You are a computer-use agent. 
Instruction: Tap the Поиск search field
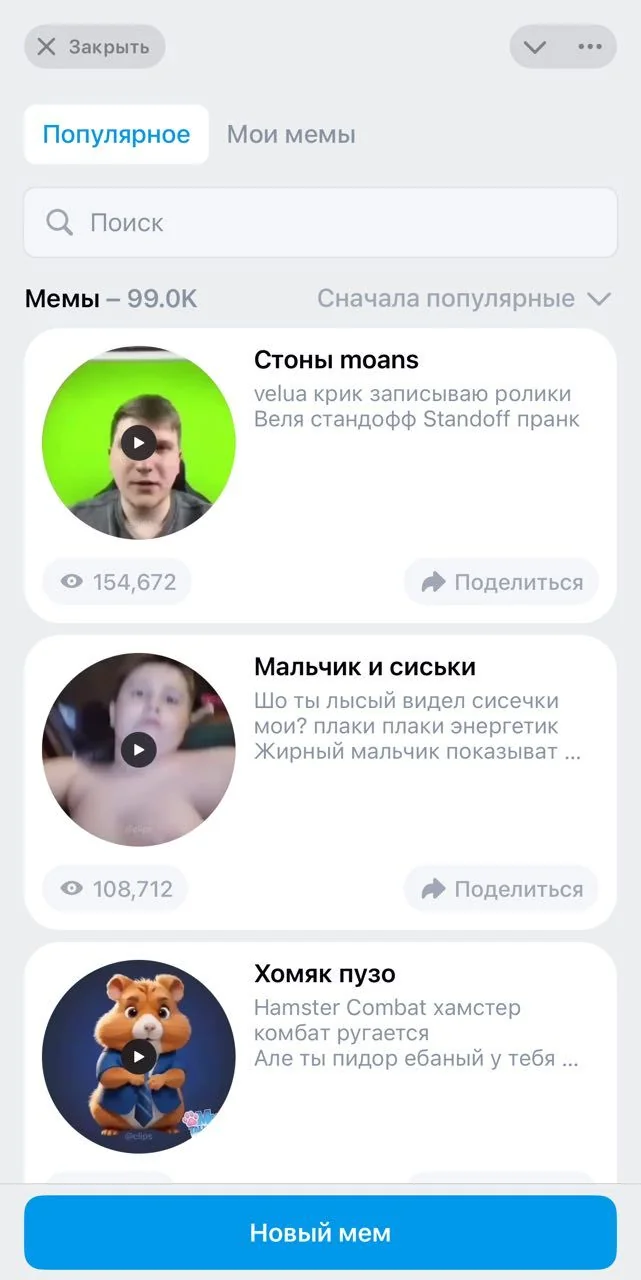[320, 222]
